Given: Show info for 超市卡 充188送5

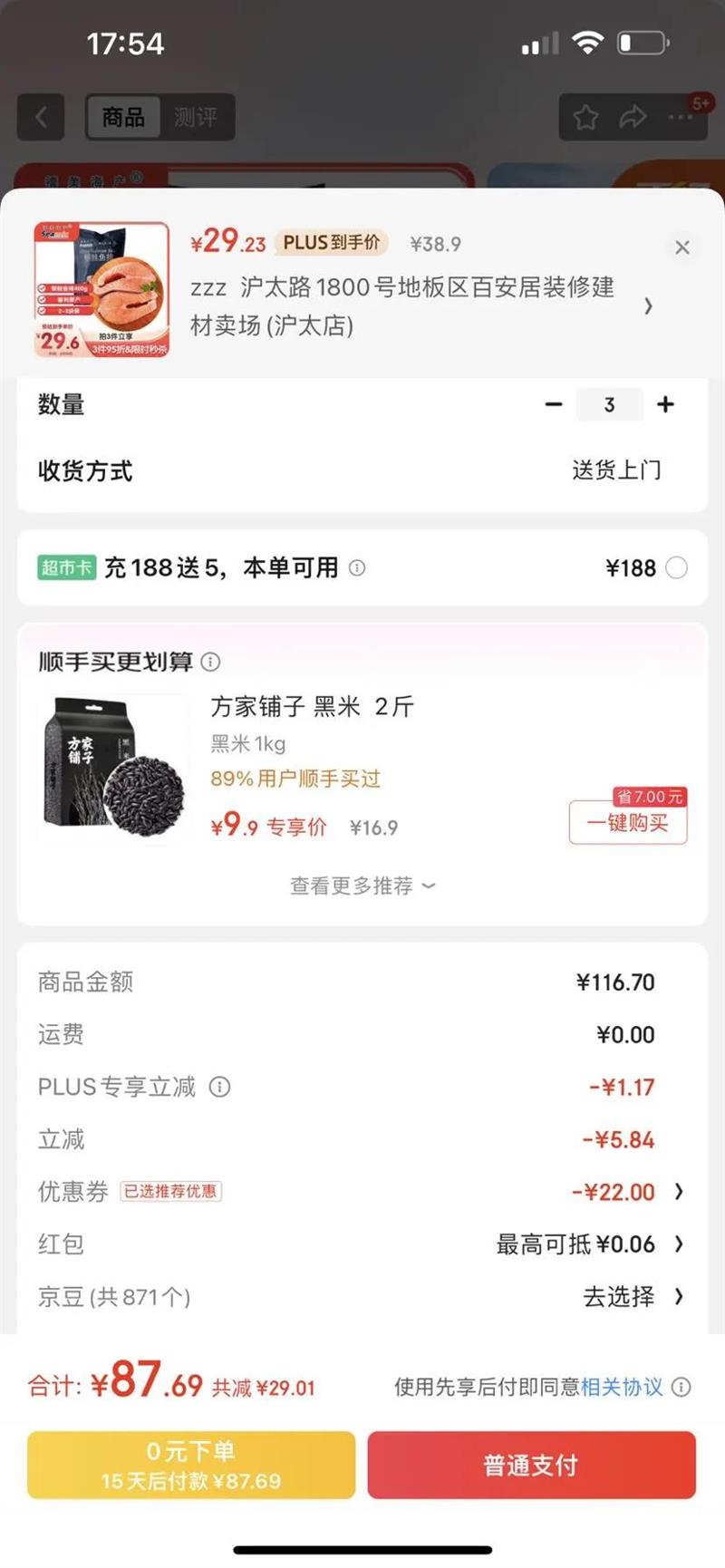Looking at the screenshot, I should coord(357,568).
